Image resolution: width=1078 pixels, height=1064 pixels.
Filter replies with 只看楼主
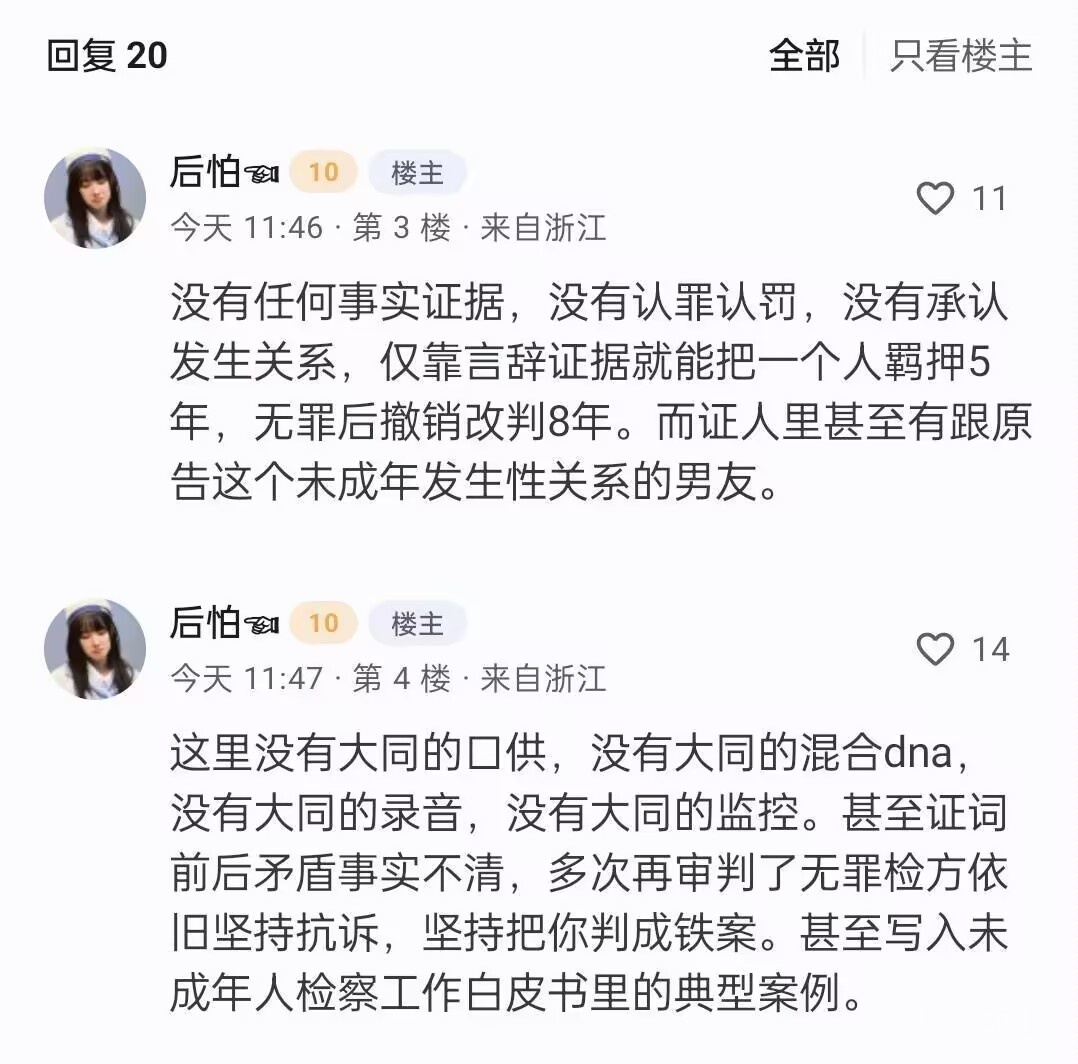tap(960, 56)
